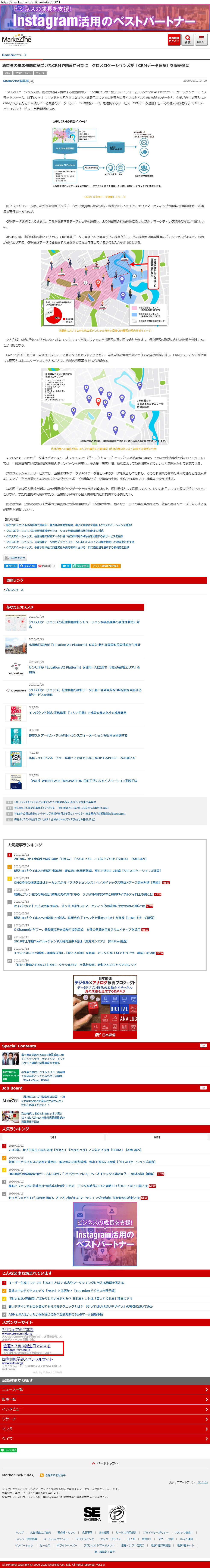Open the メニュー hamburger menu
Viewport: 210px width, 1568px height.
click(x=201, y=40)
